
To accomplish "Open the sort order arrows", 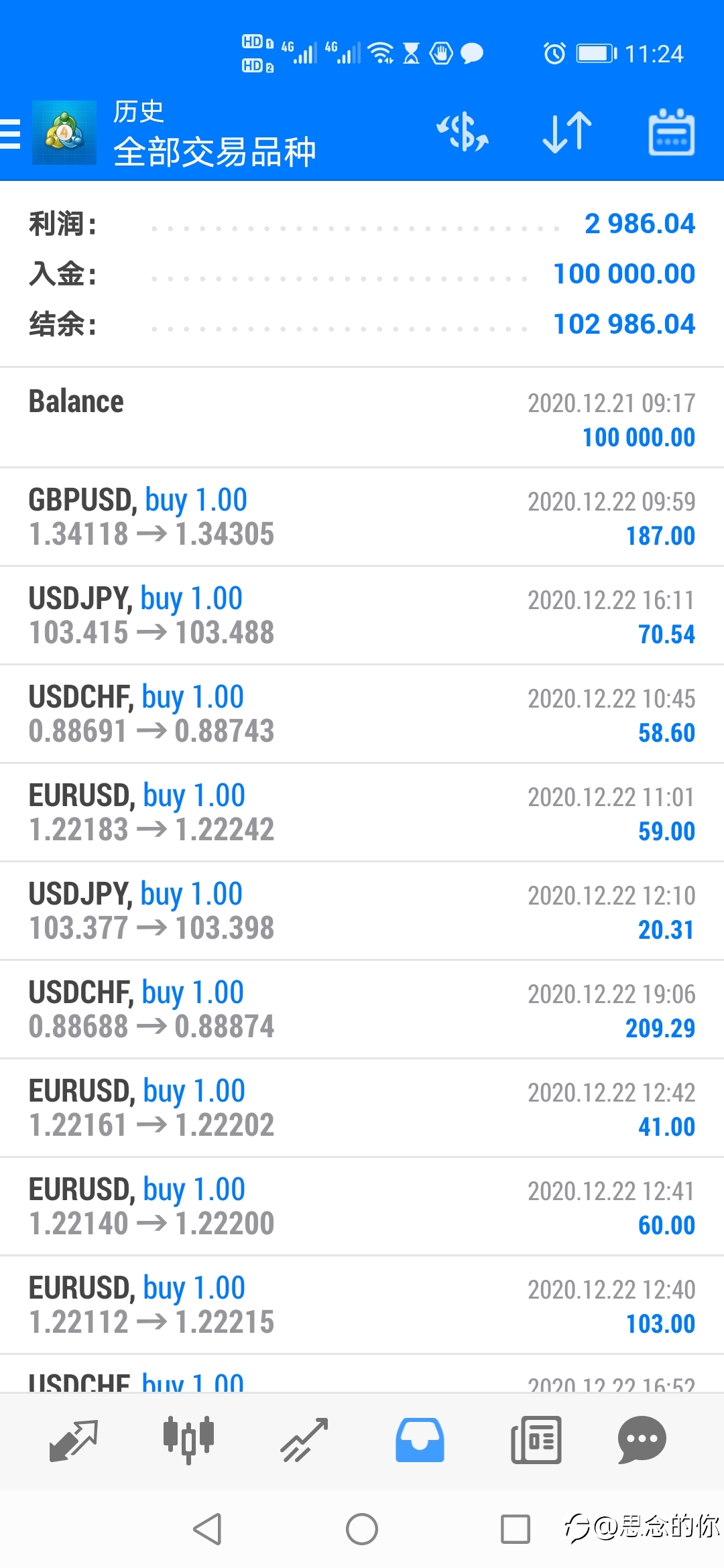I will point(567,132).
